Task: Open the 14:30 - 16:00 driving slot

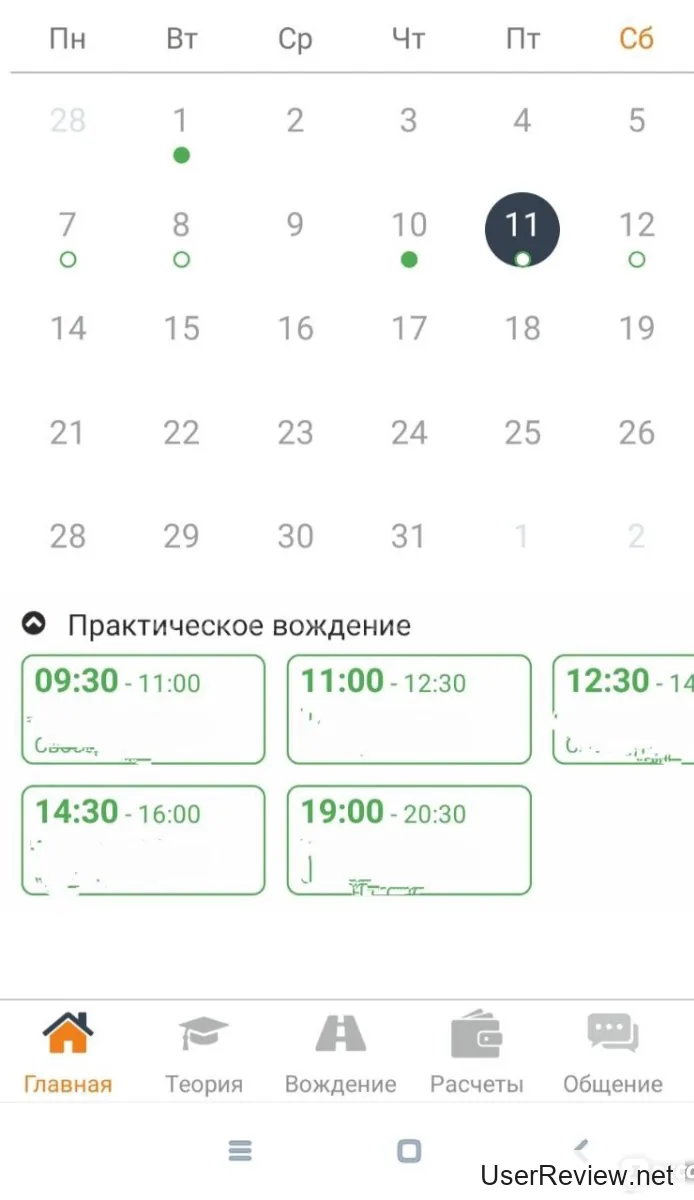Action: (143, 839)
